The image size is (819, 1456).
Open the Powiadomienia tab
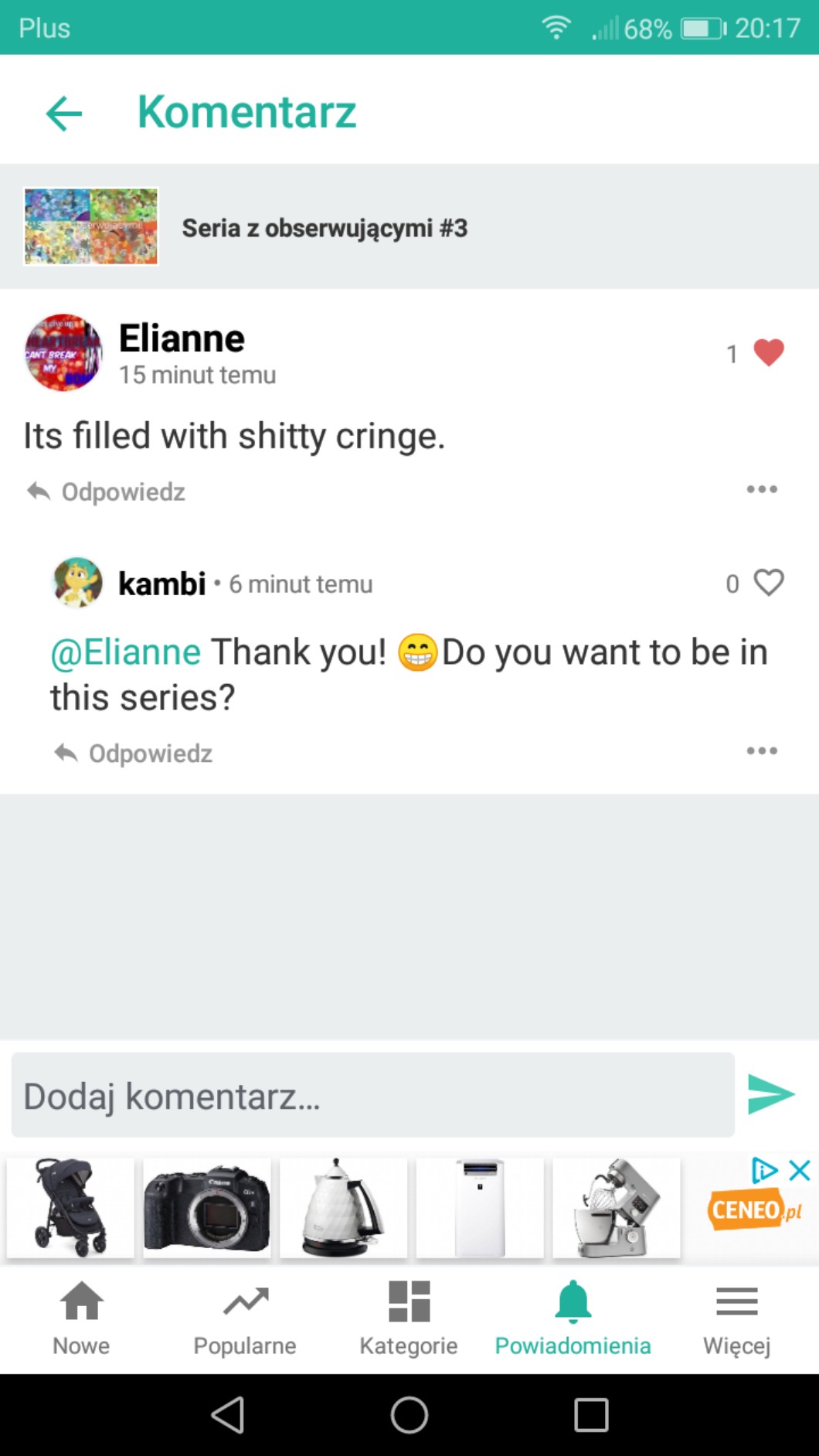coord(573,1318)
